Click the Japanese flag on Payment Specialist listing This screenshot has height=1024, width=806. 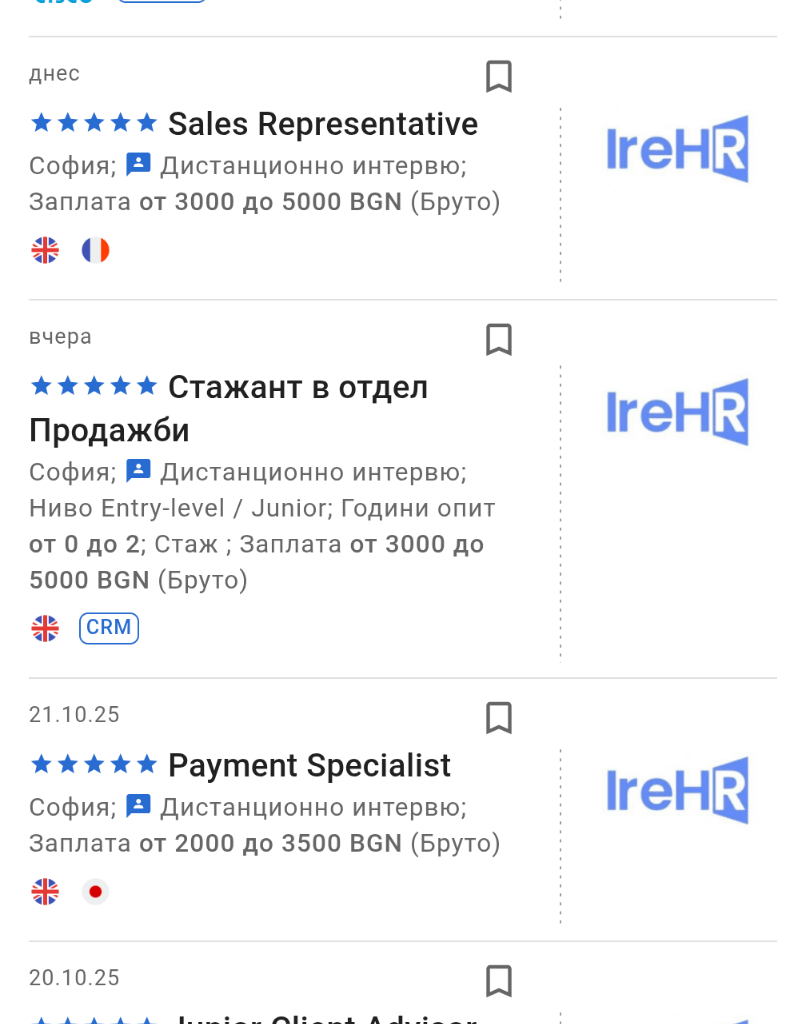[x=95, y=891]
